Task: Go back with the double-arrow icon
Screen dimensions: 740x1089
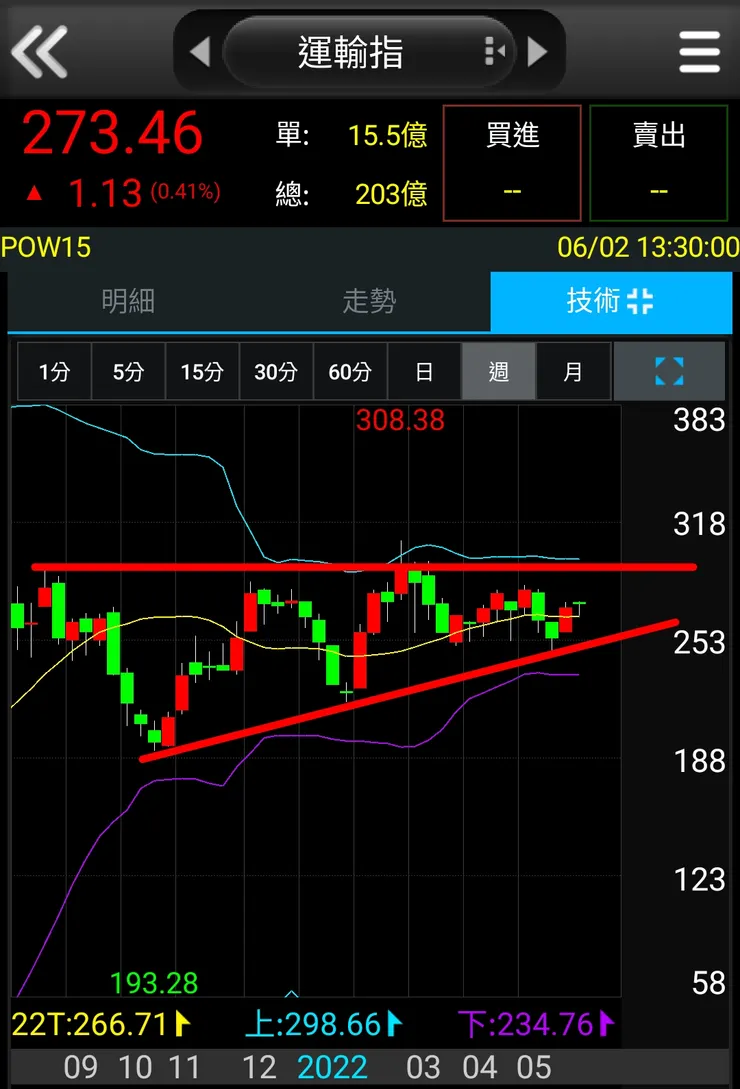Action: (40, 50)
